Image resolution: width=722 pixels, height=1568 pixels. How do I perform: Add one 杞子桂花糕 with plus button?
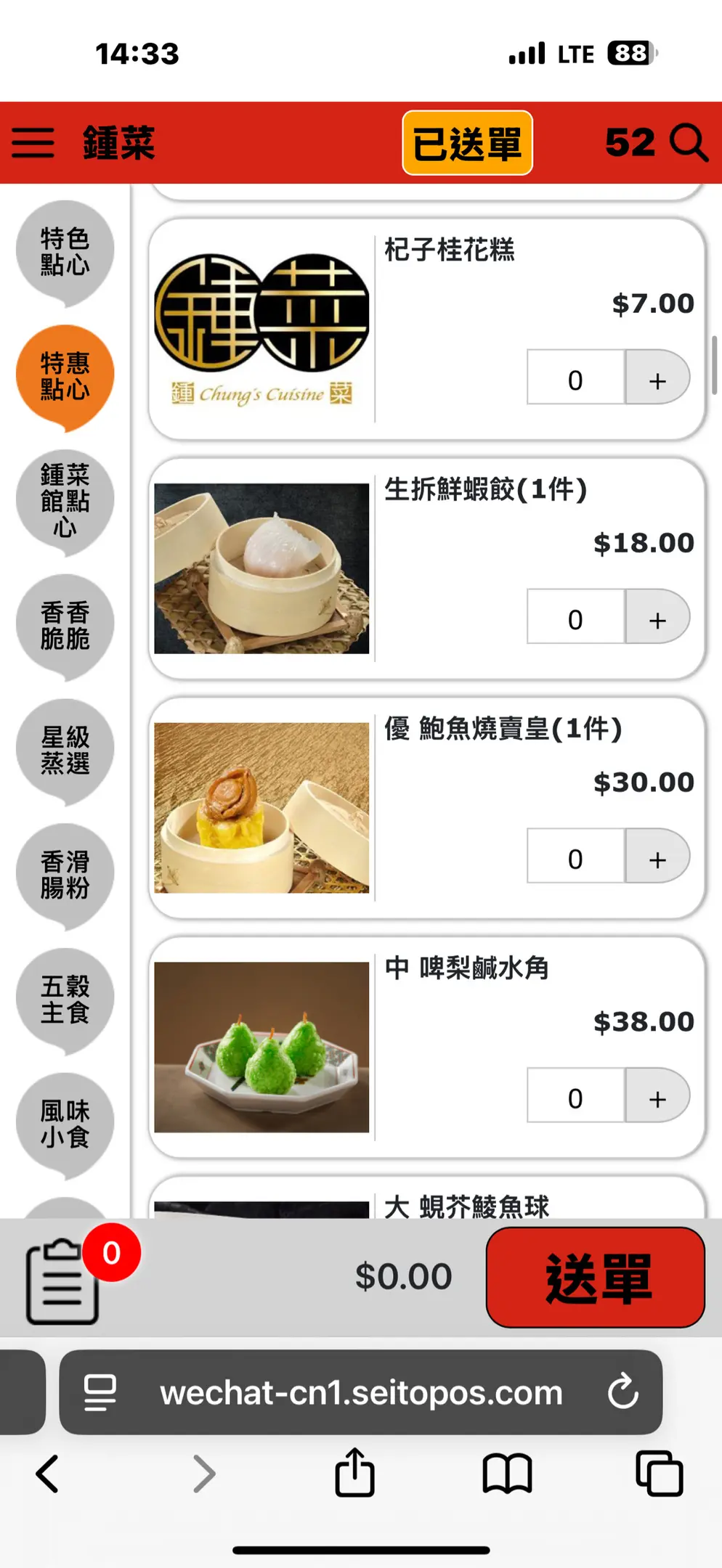657,378
